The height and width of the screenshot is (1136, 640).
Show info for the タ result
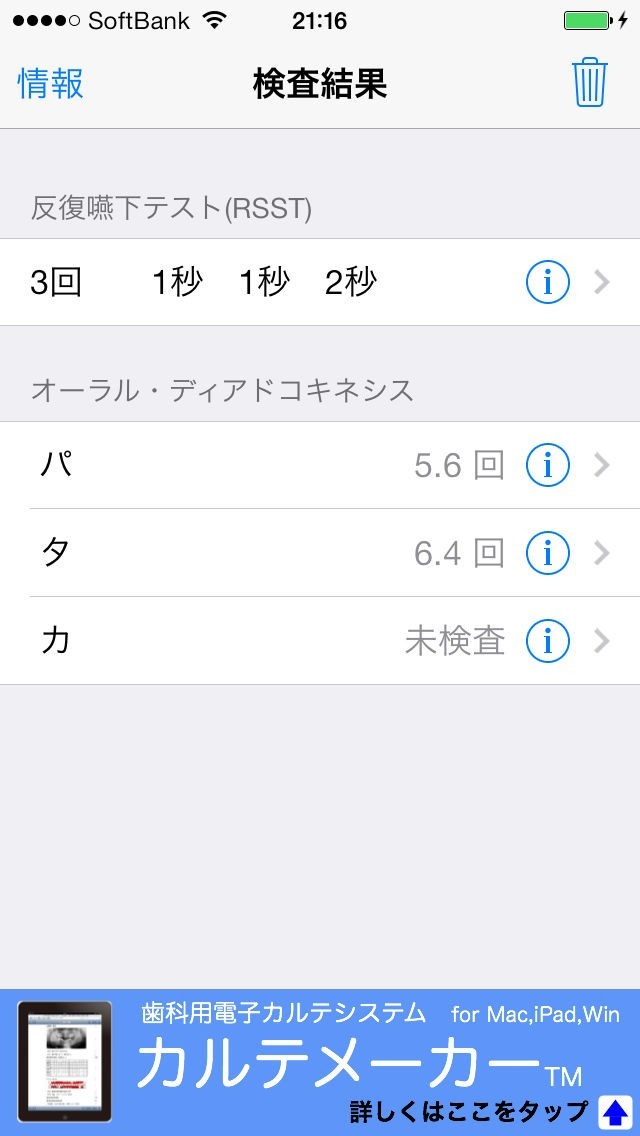point(547,552)
